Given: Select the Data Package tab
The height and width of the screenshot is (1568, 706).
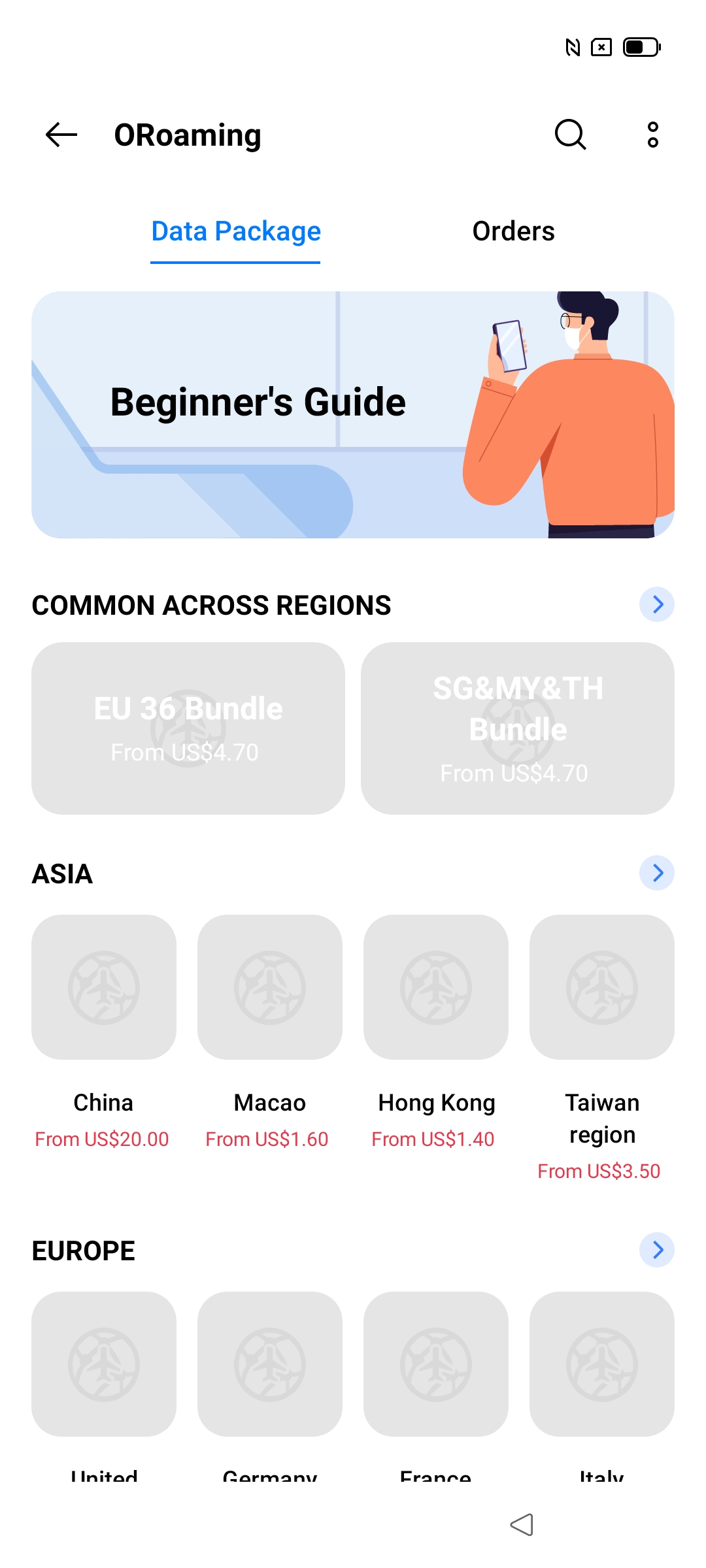Looking at the screenshot, I should click(x=236, y=231).
